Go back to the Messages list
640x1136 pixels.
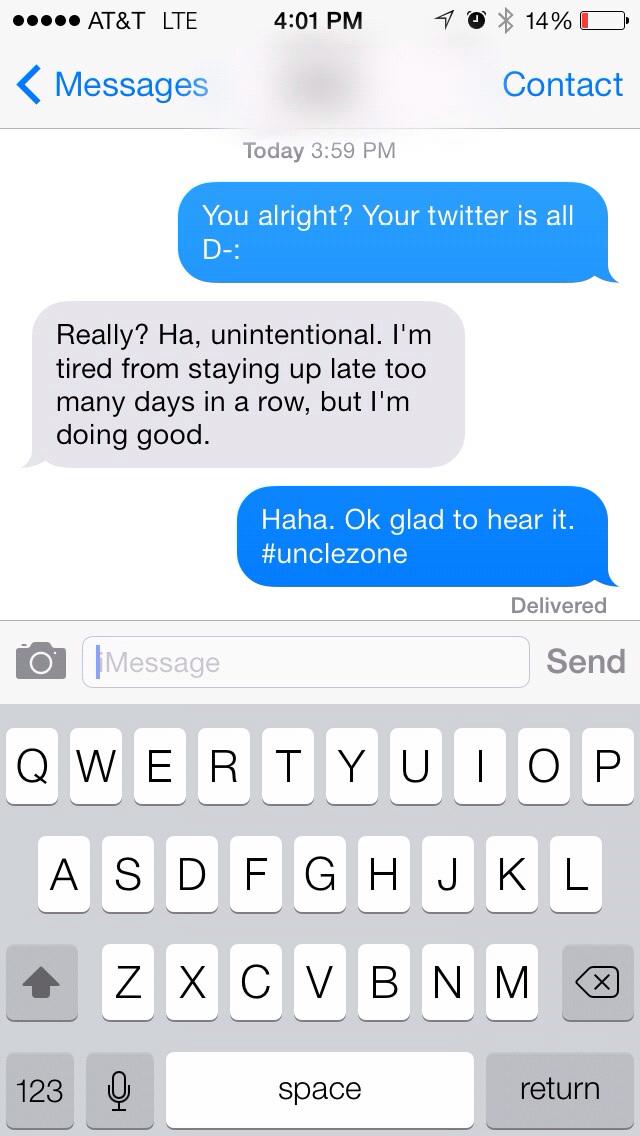tap(112, 85)
